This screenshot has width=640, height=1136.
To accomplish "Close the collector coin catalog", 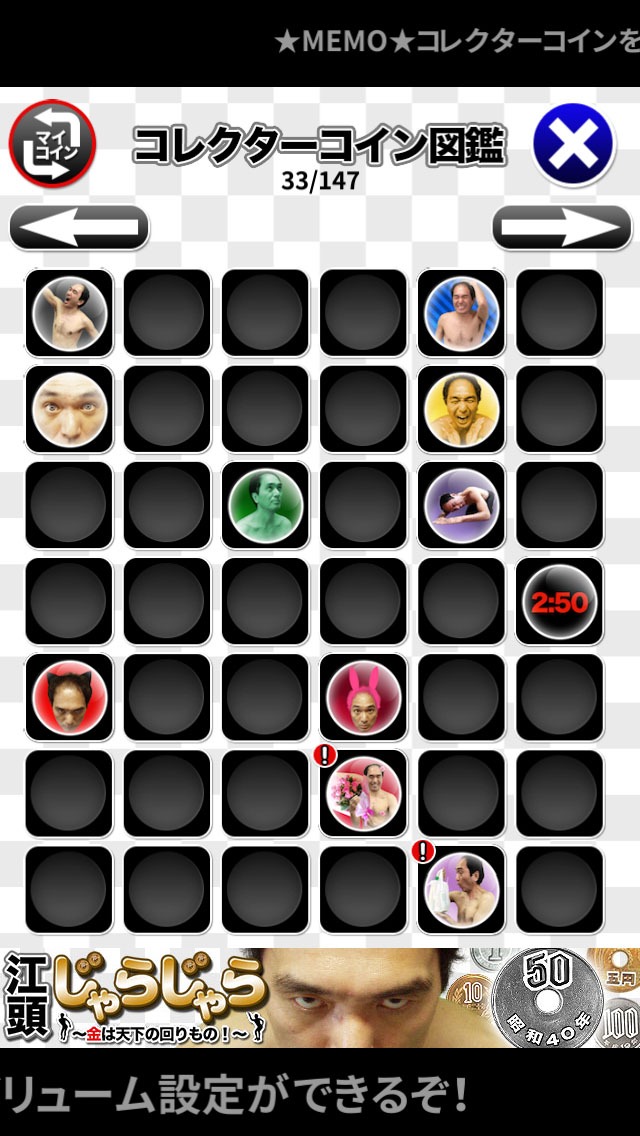I will (x=573, y=147).
